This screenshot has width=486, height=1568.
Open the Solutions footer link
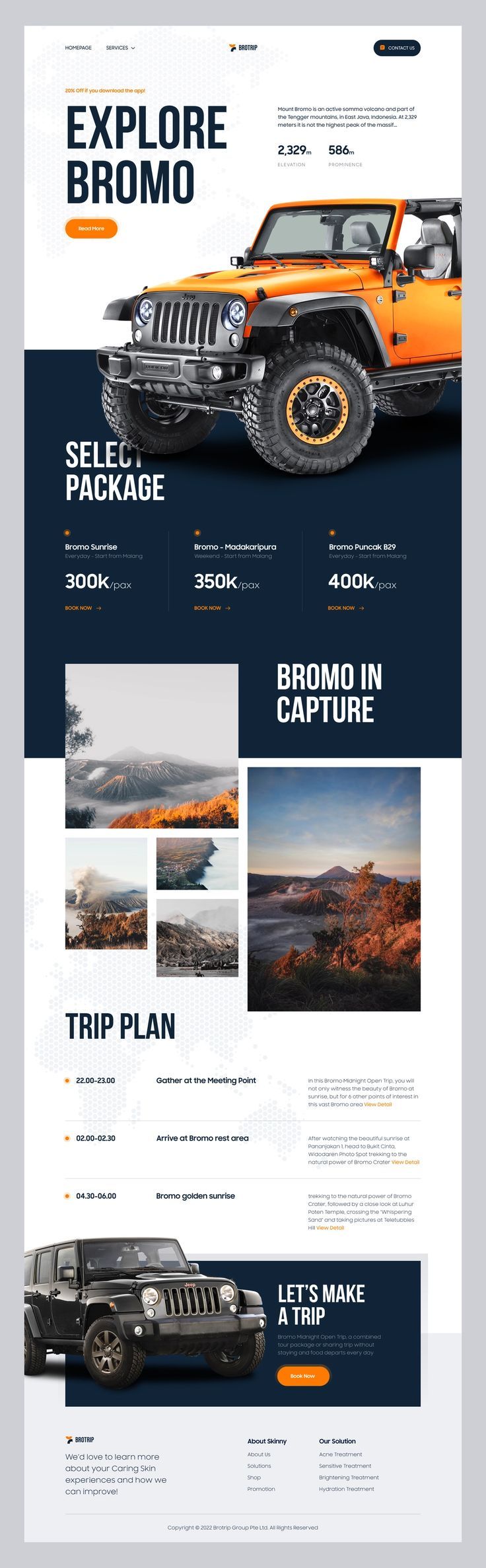click(x=259, y=1466)
